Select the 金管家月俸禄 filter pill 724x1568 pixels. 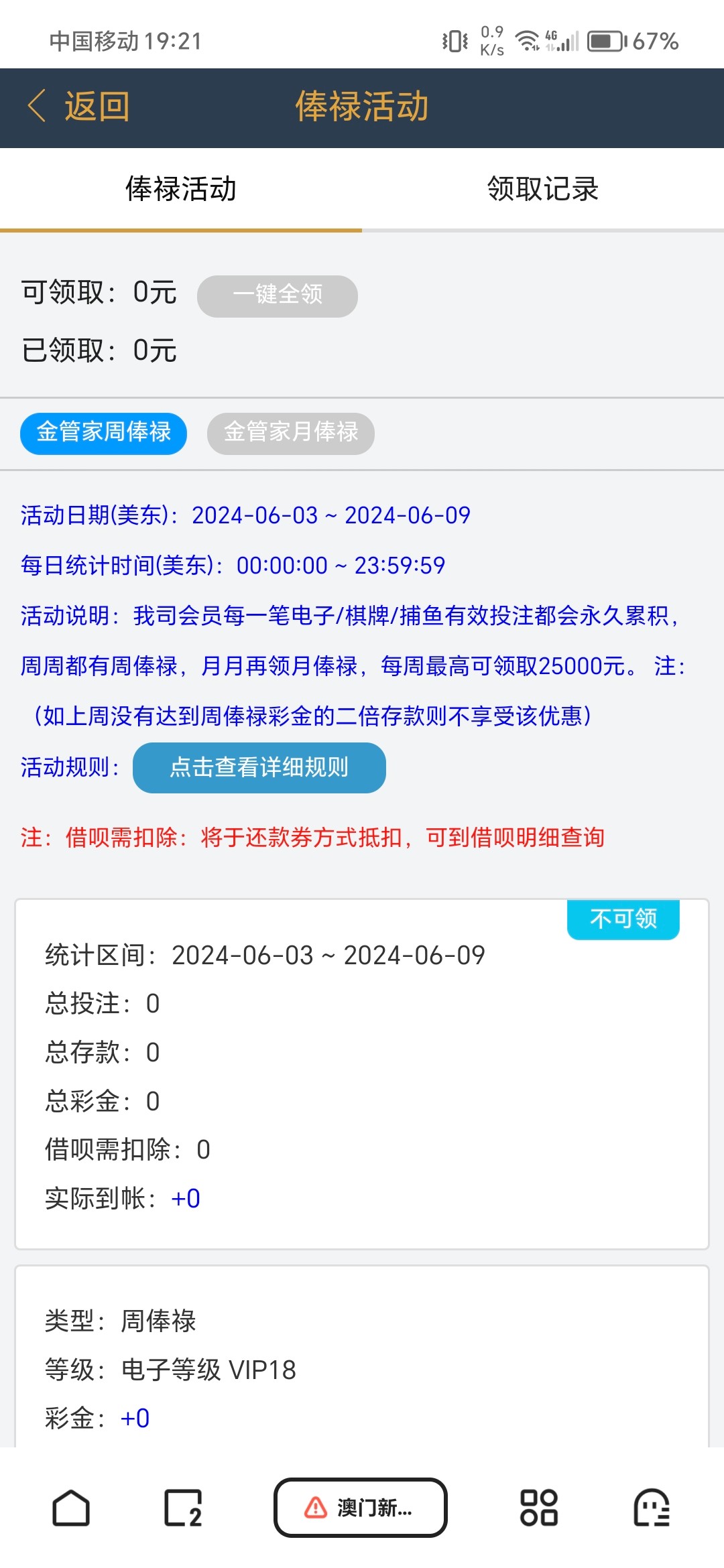(x=291, y=434)
